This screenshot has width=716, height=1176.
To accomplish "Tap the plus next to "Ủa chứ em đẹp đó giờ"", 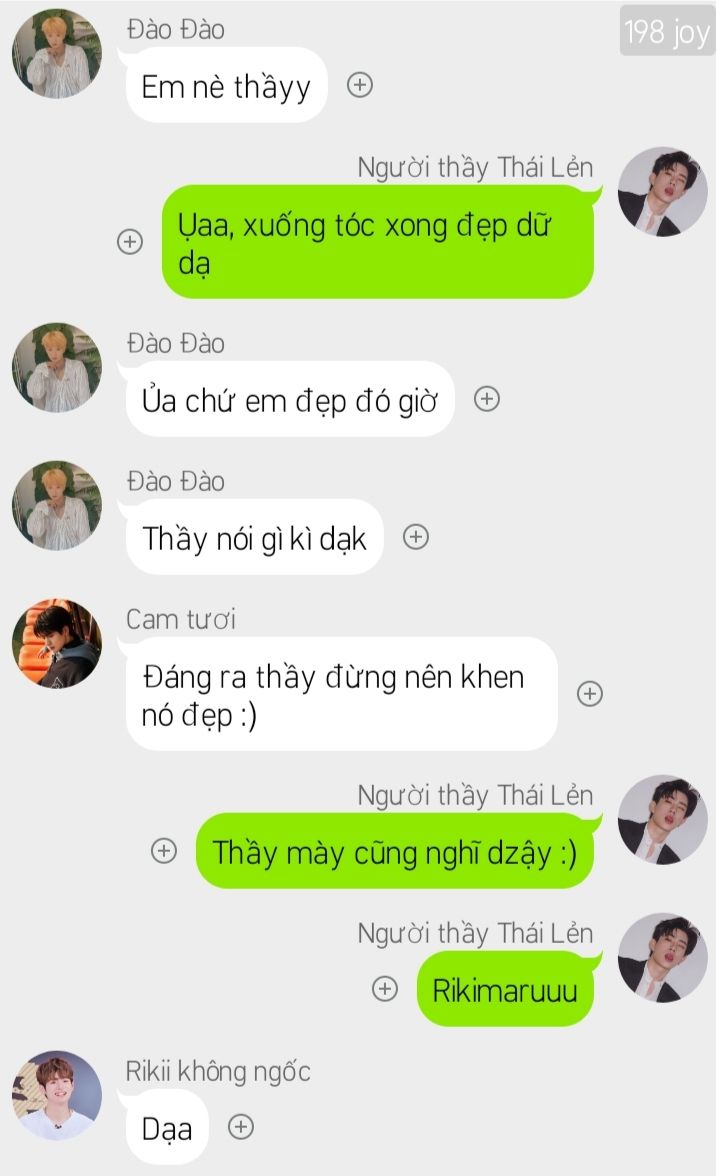I will pyautogui.click(x=487, y=399).
